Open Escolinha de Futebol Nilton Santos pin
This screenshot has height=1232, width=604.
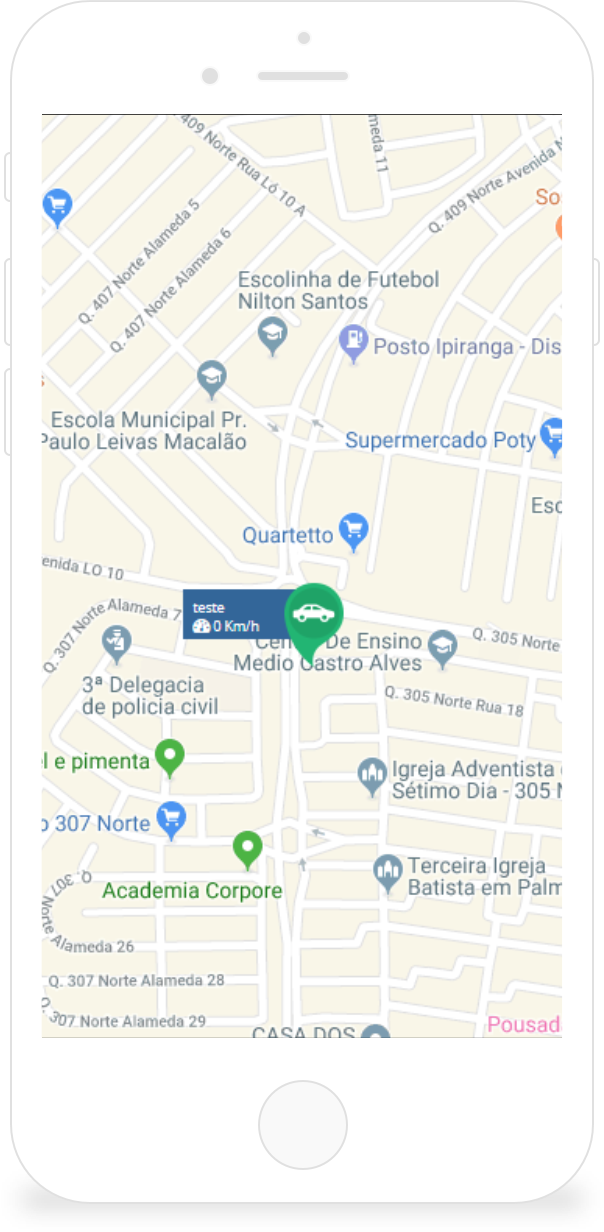[x=272, y=335]
